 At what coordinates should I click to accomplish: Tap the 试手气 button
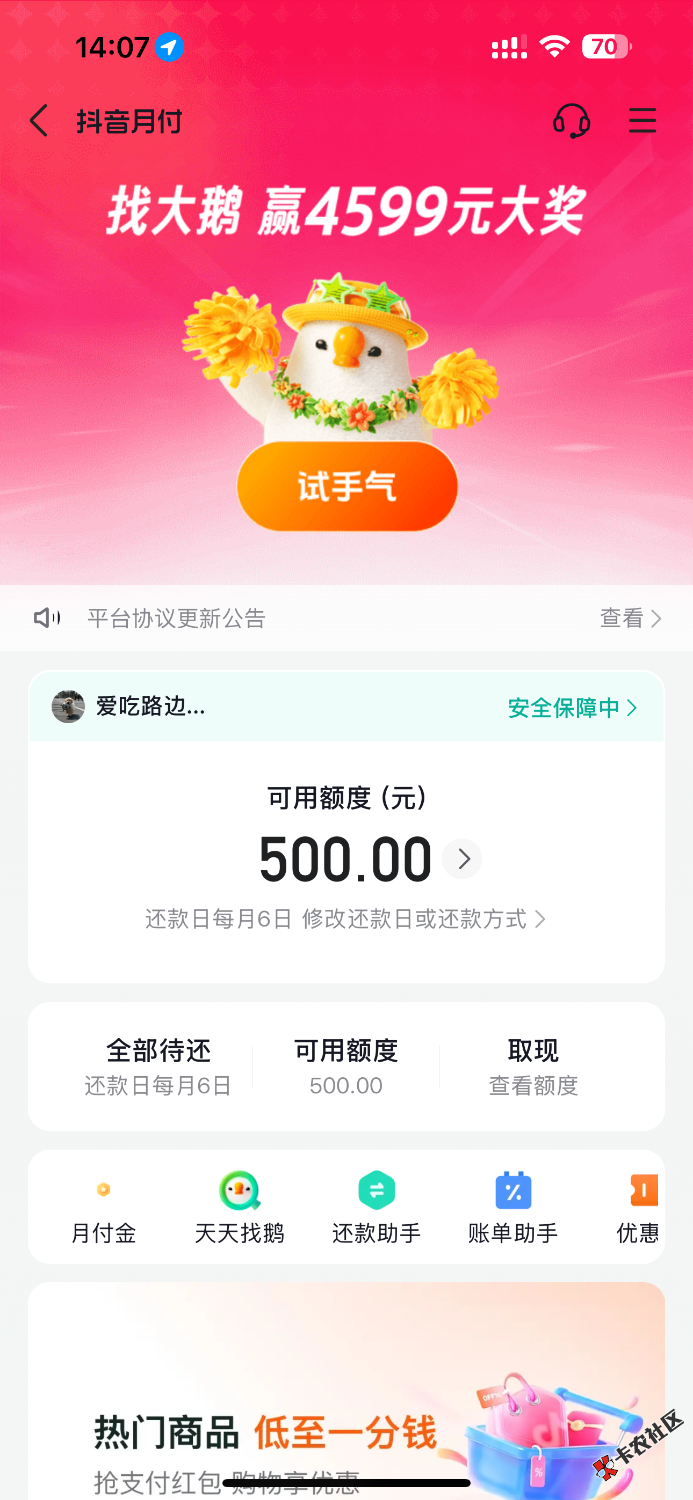point(347,487)
